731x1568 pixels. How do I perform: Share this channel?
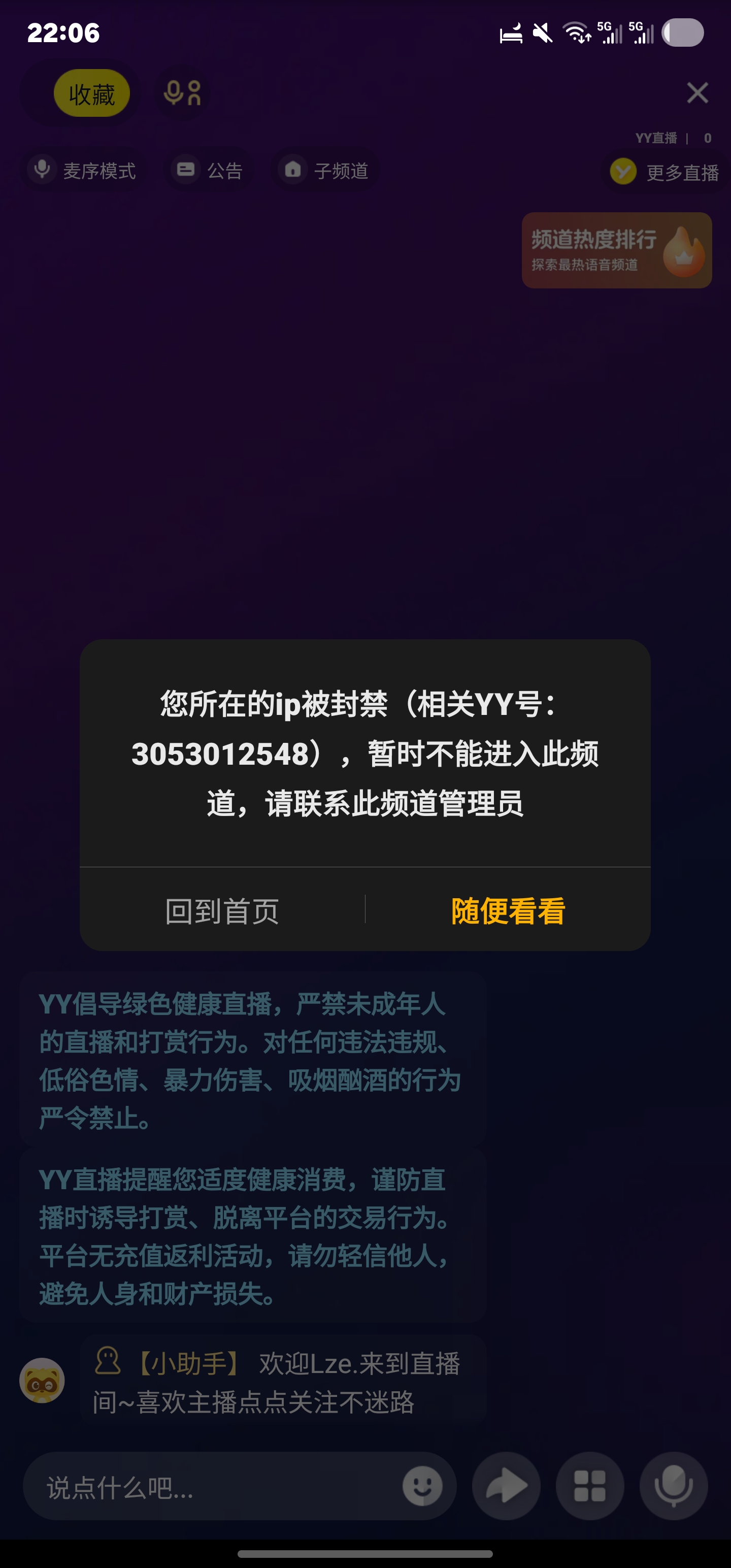[x=506, y=1486]
